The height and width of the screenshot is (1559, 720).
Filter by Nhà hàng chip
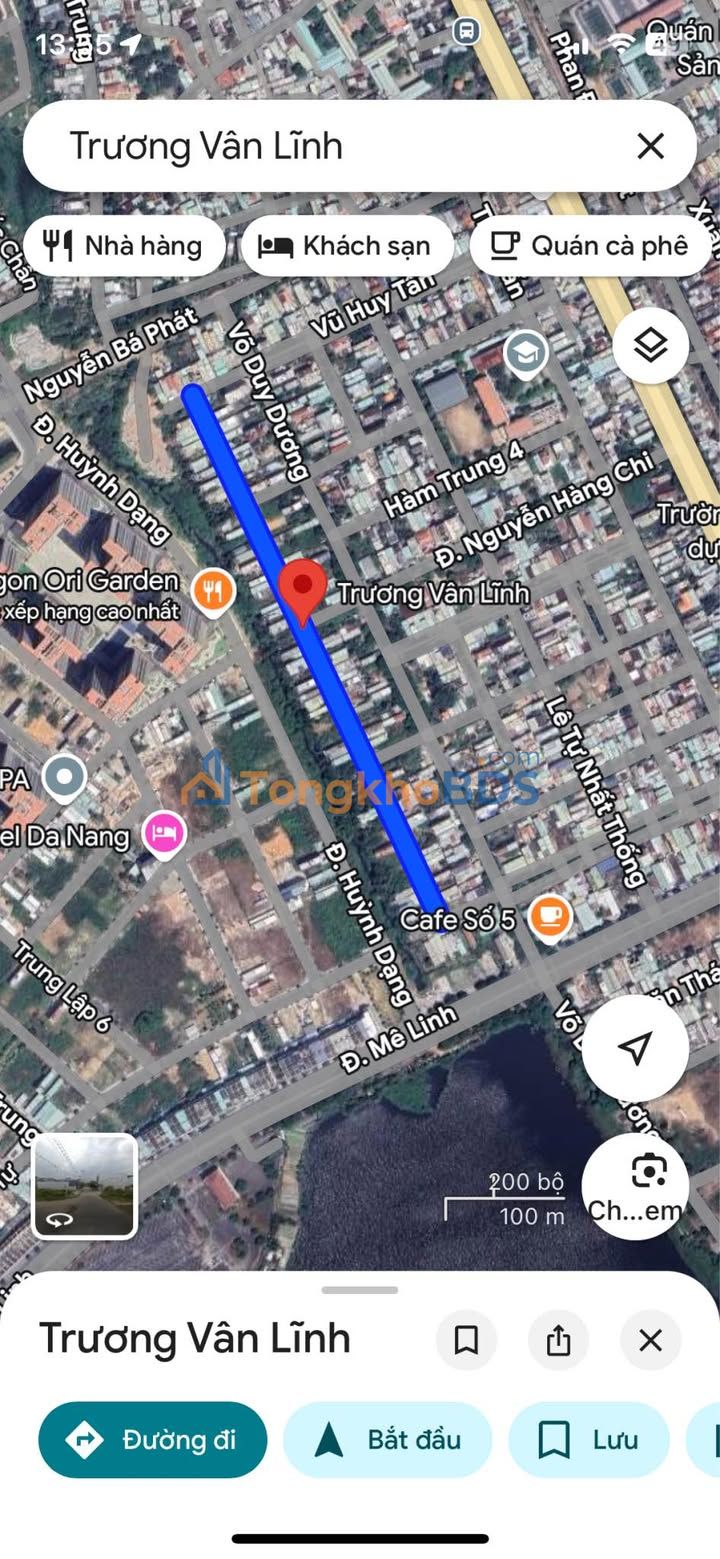click(x=124, y=246)
